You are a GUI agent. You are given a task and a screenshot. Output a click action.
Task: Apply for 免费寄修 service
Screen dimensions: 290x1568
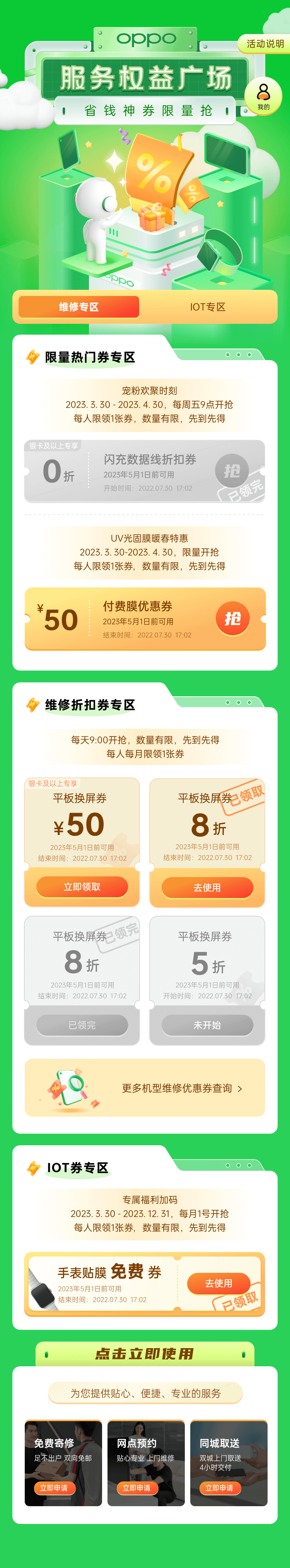coord(54,1488)
